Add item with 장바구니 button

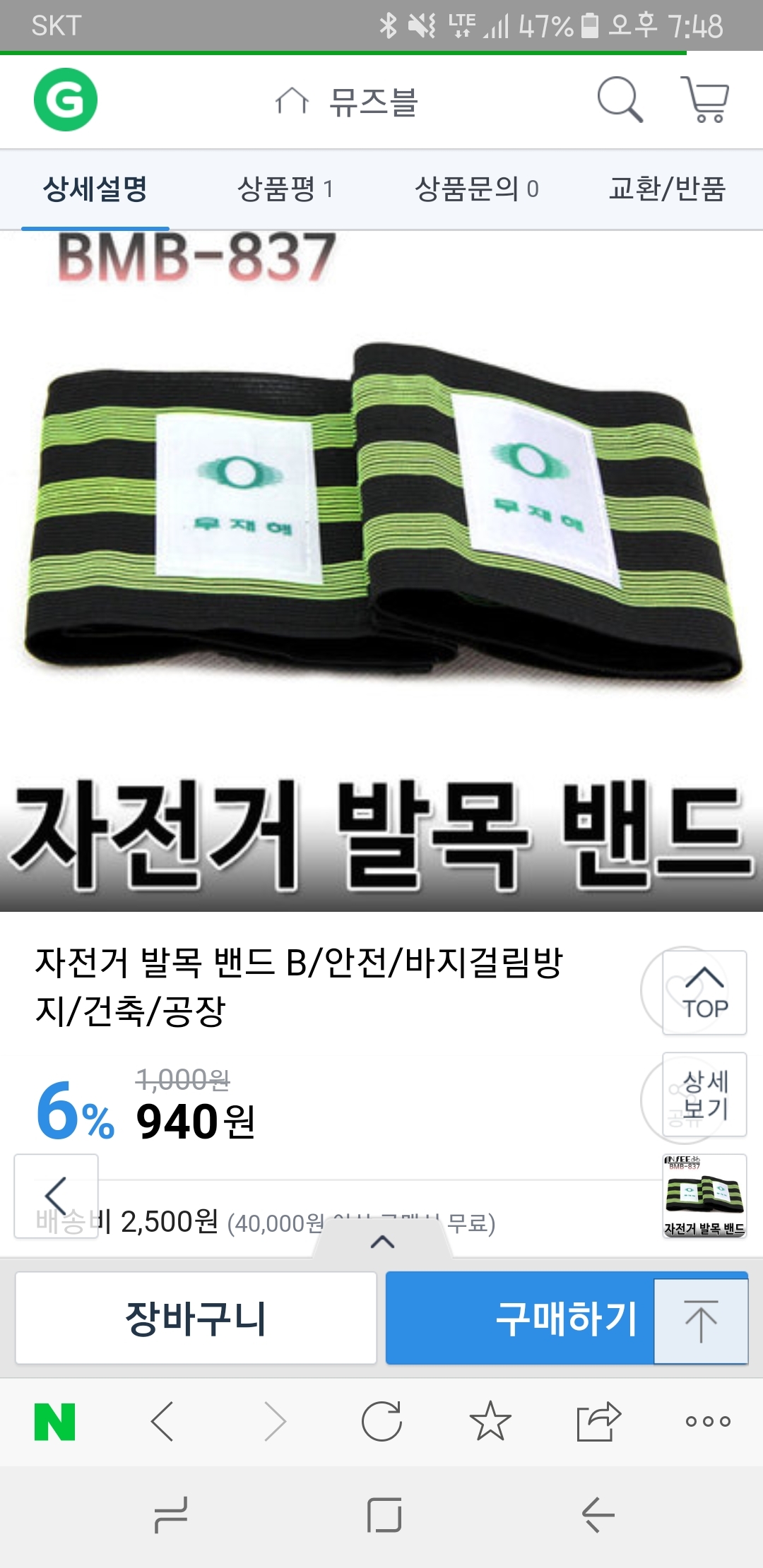[x=196, y=1318]
